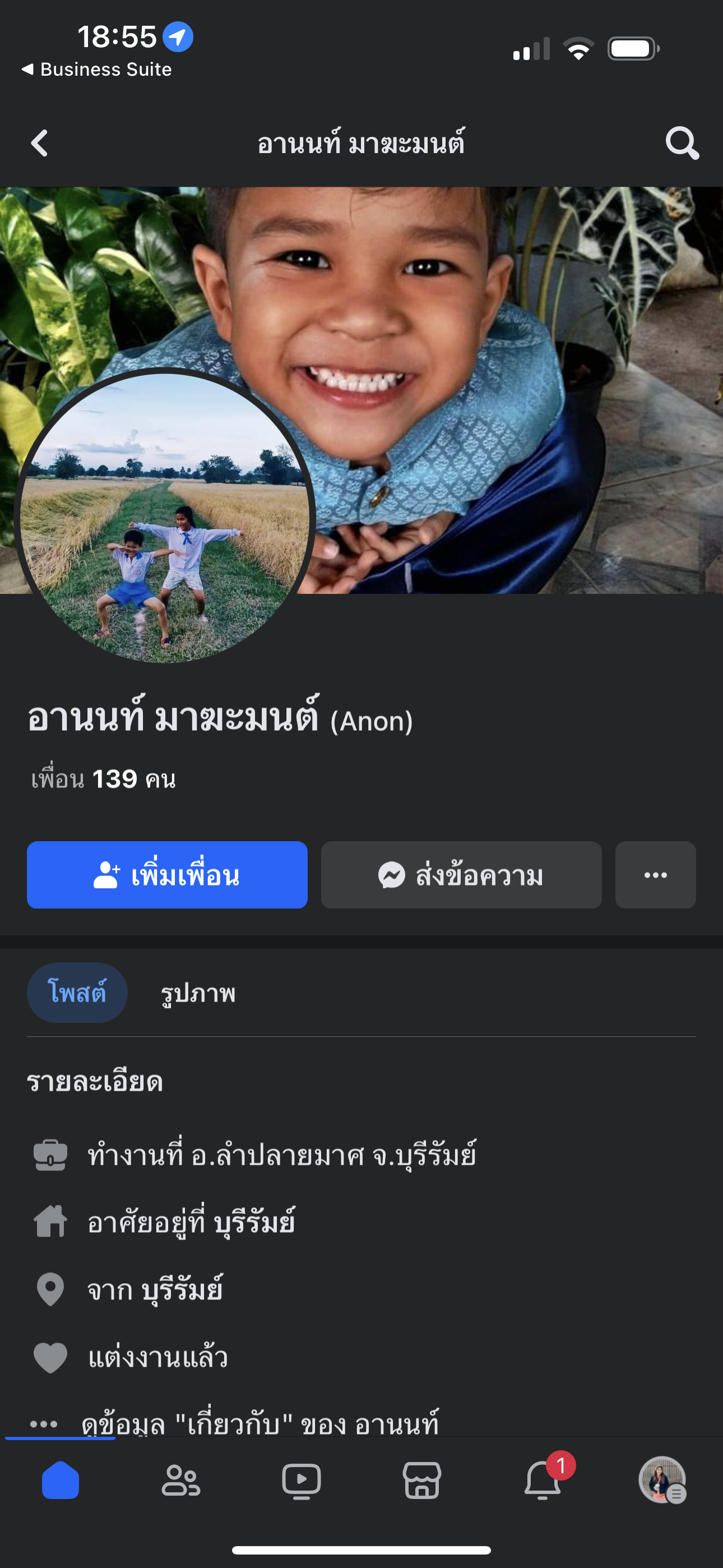Open the three-dot more options button
Image resolution: width=723 pixels, height=1568 pixels.
point(655,875)
